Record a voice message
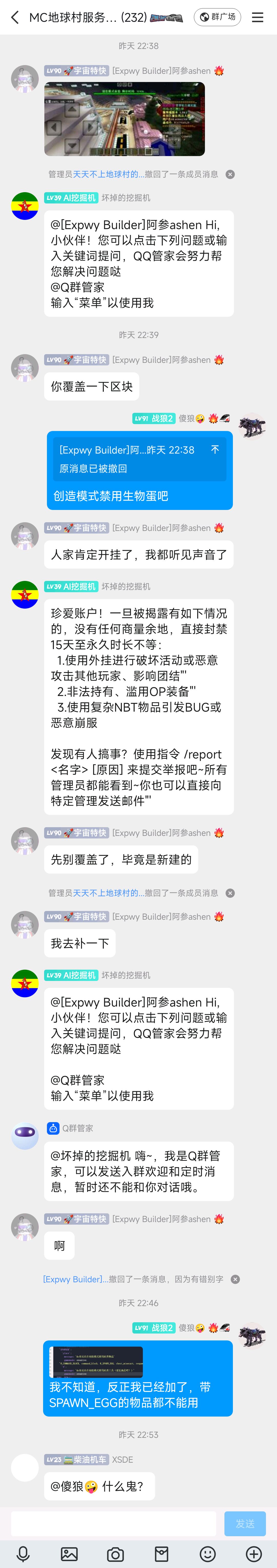This screenshot has width=277, height=1568. point(23,1553)
